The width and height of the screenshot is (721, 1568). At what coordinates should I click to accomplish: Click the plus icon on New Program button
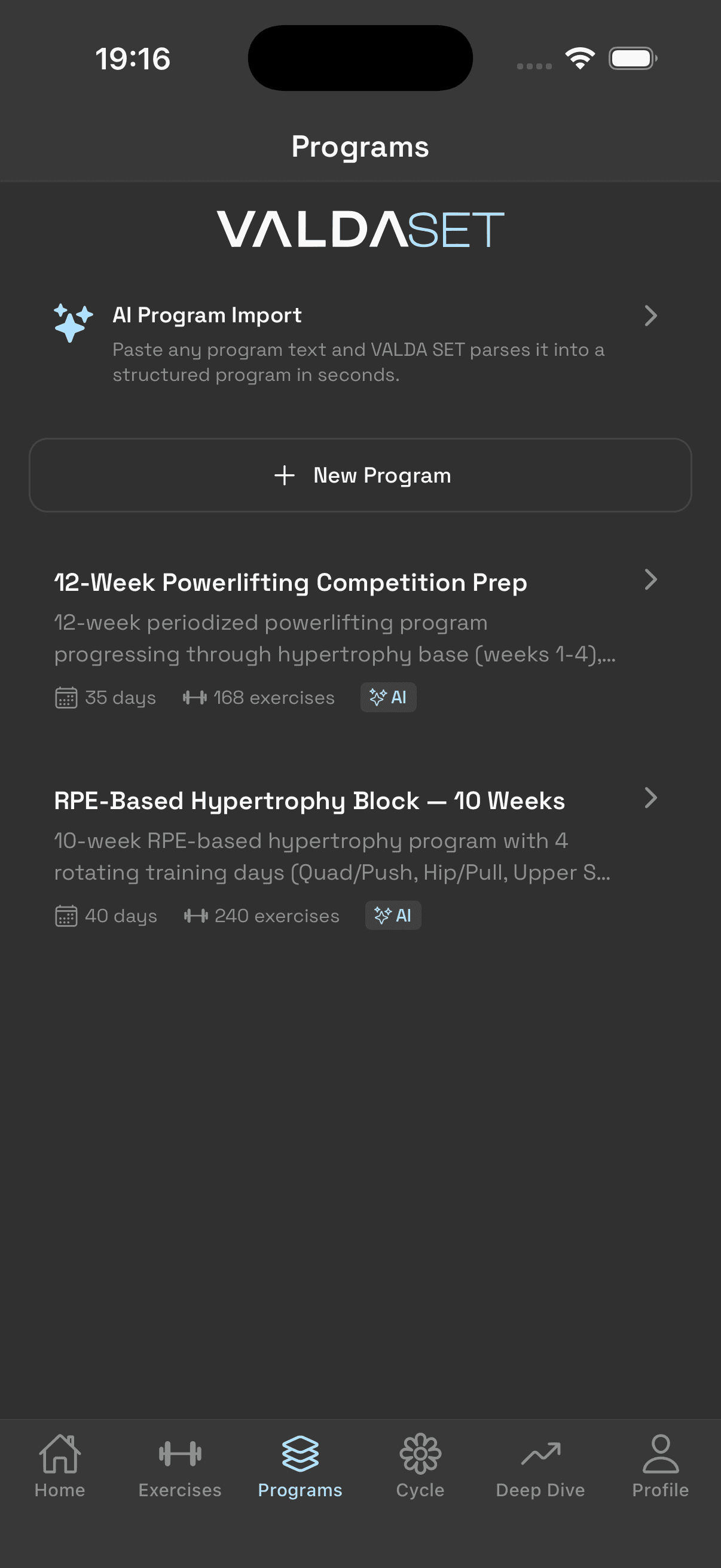pyautogui.click(x=283, y=475)
